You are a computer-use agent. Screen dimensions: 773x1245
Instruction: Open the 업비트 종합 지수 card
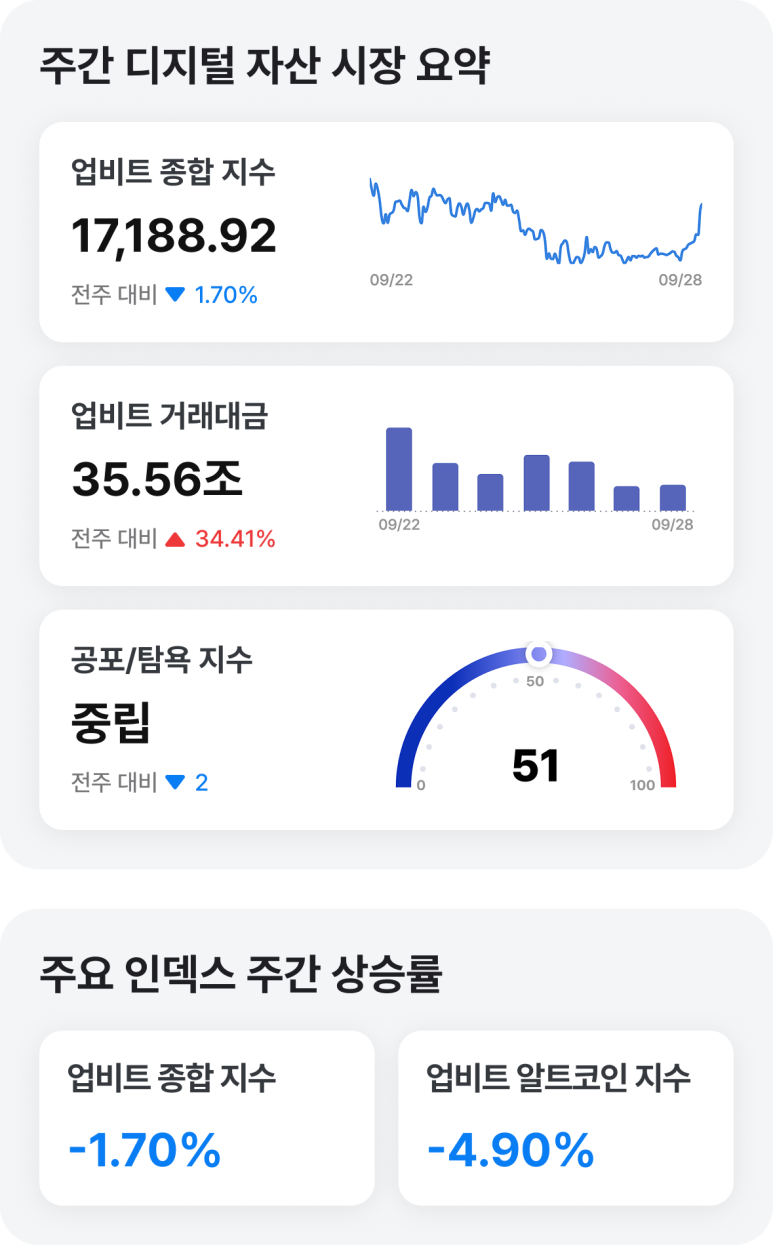click(x=386, y=228)
